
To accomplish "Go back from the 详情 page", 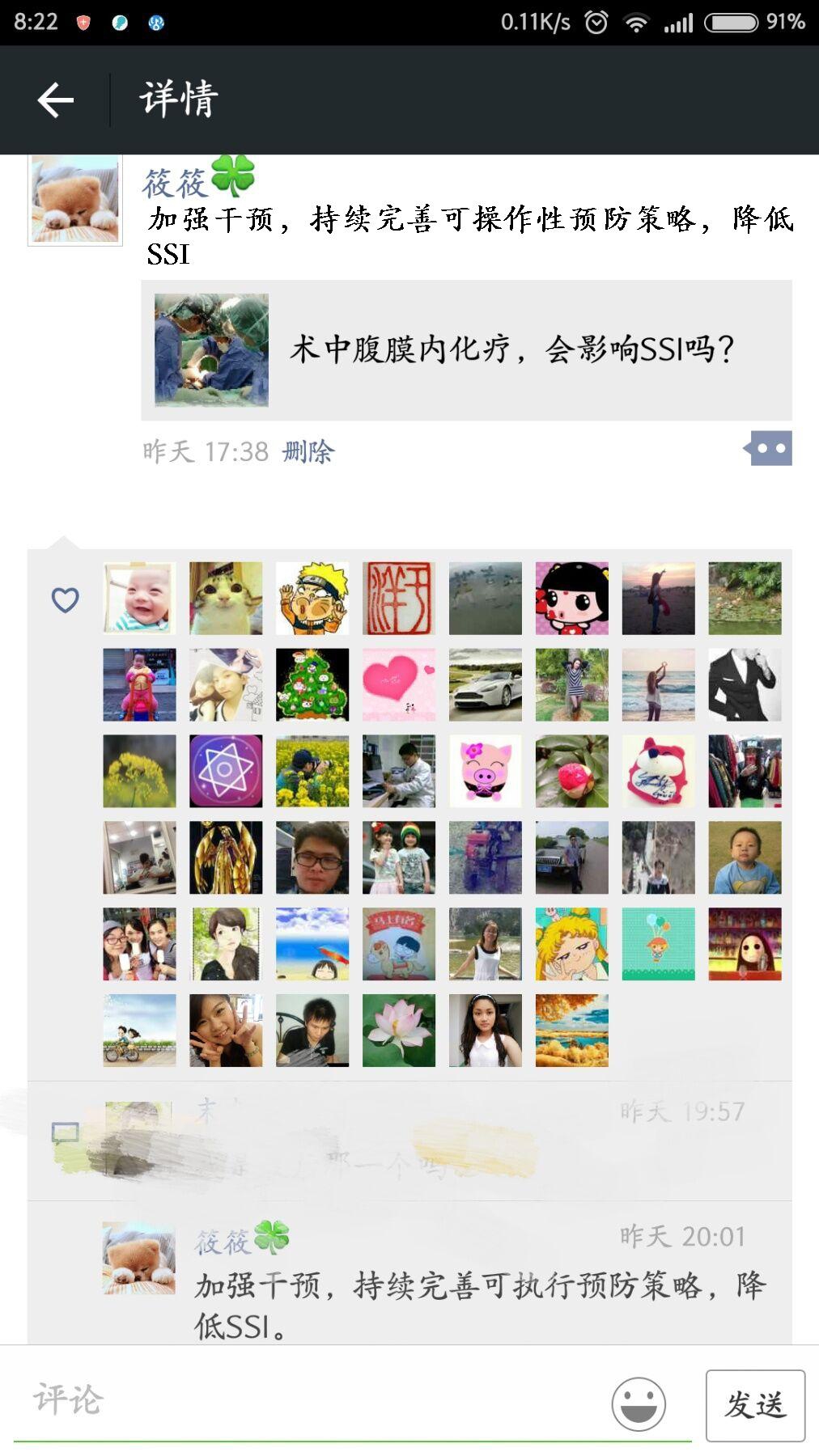I will [x=55, y=100].
